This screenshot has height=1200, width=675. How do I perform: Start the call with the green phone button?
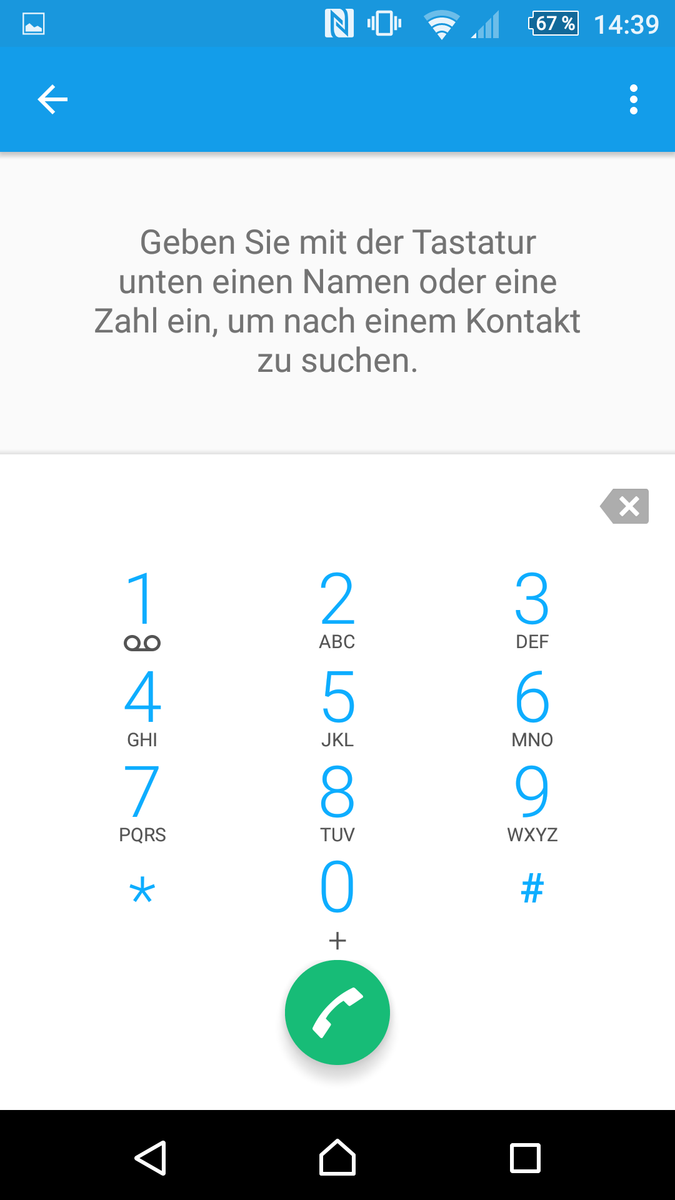[x=337, y=1013]
